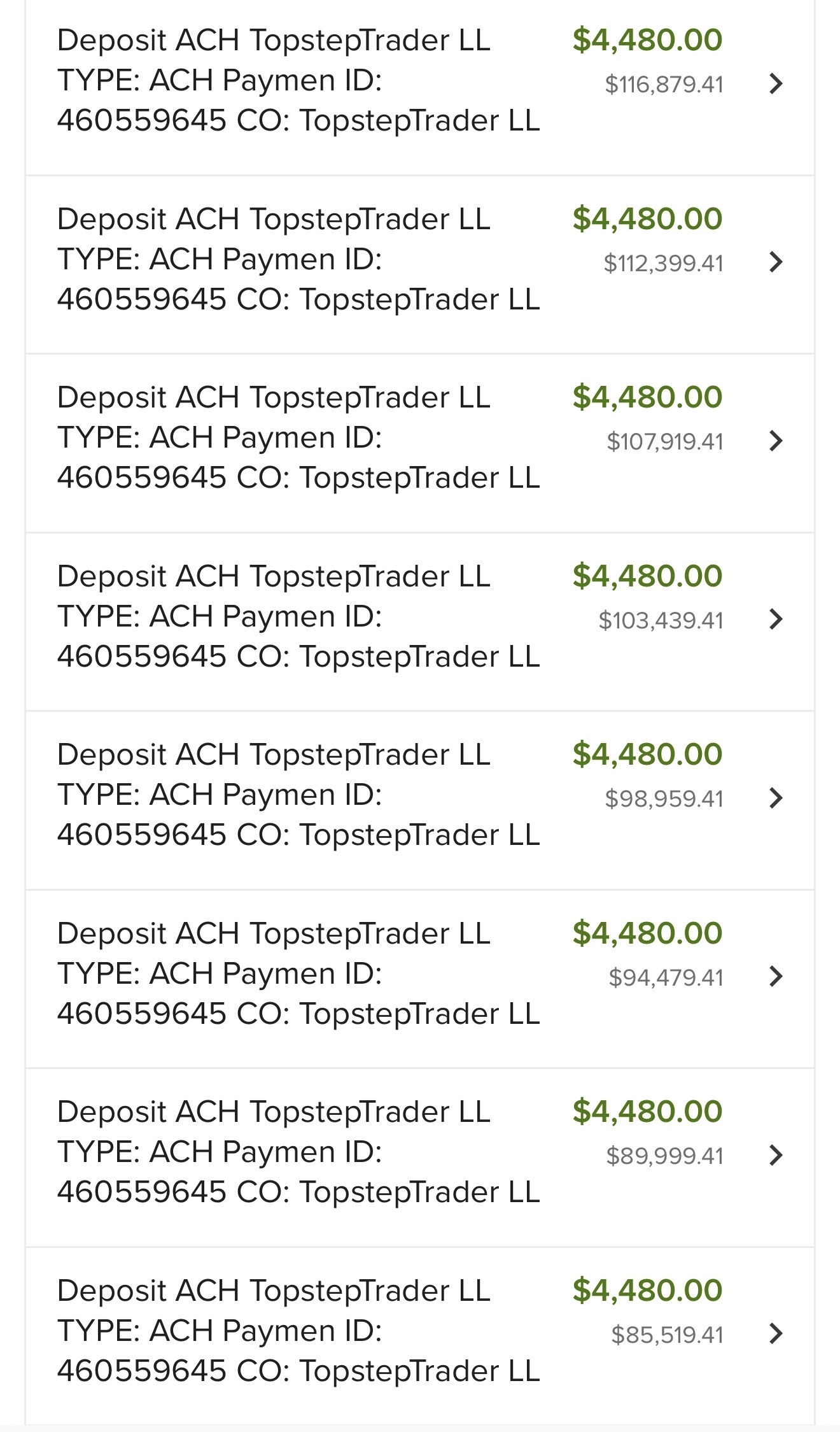Open the transaction with balance $98,959.41

point(420,801)
